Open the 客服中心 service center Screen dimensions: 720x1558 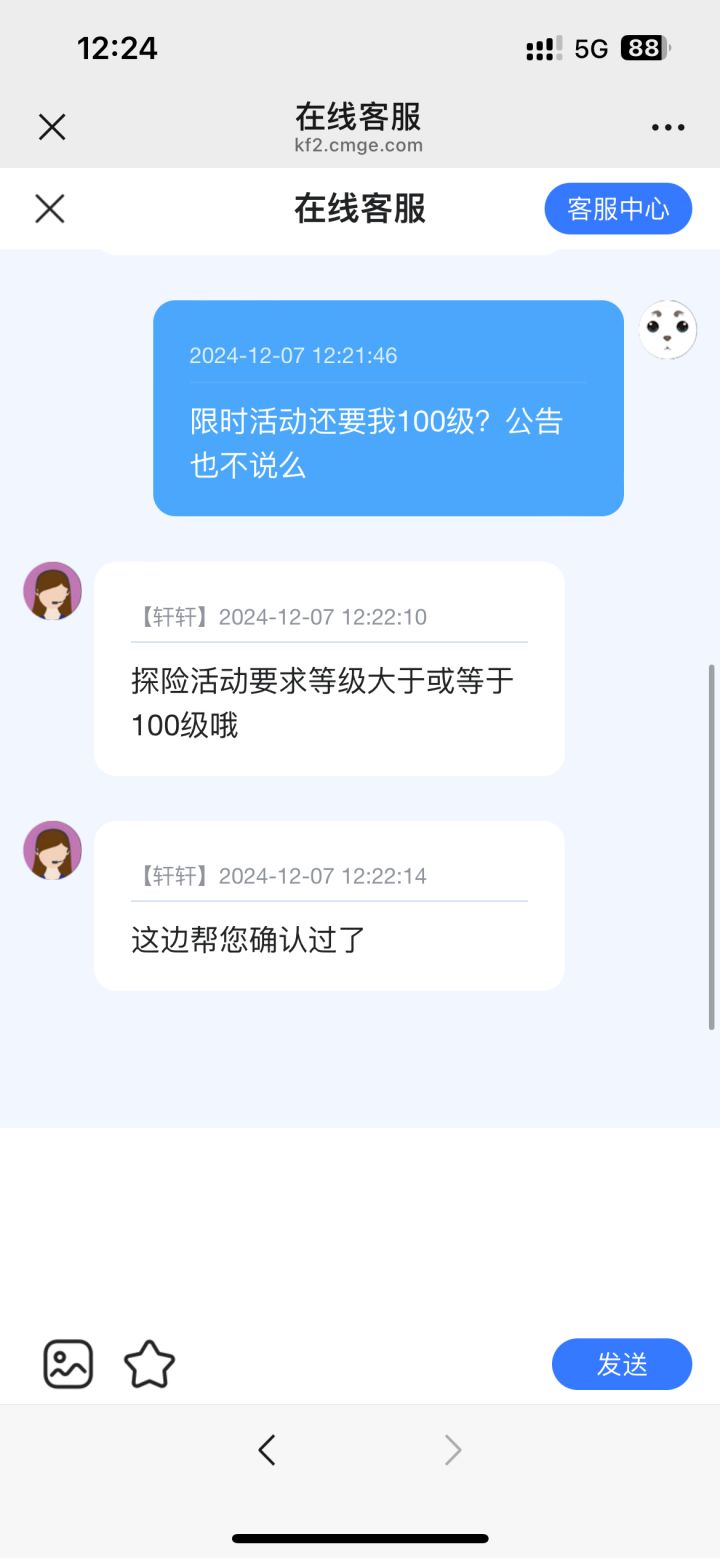tap(617, 209)
